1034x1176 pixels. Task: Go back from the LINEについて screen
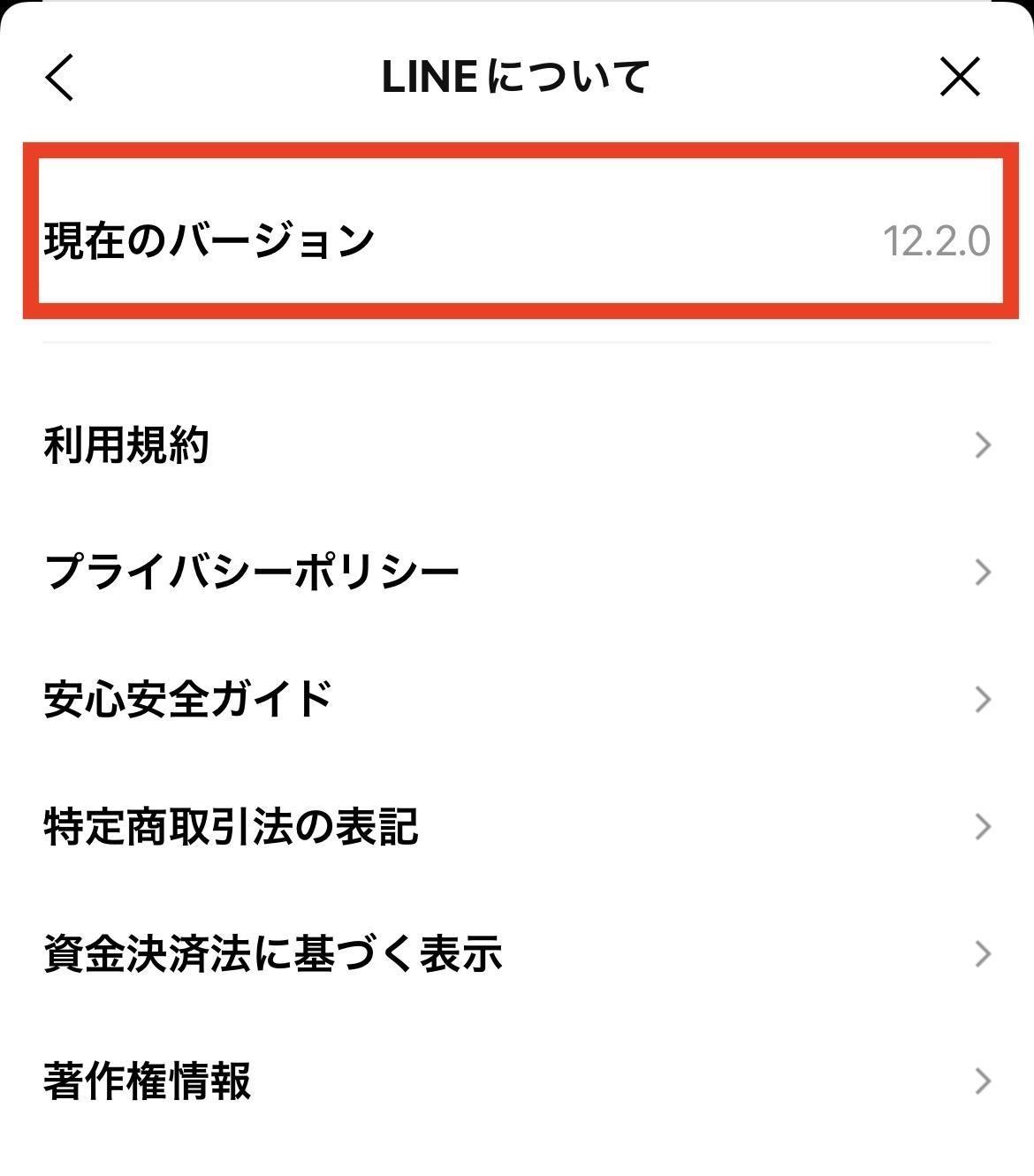coord(59,78)
